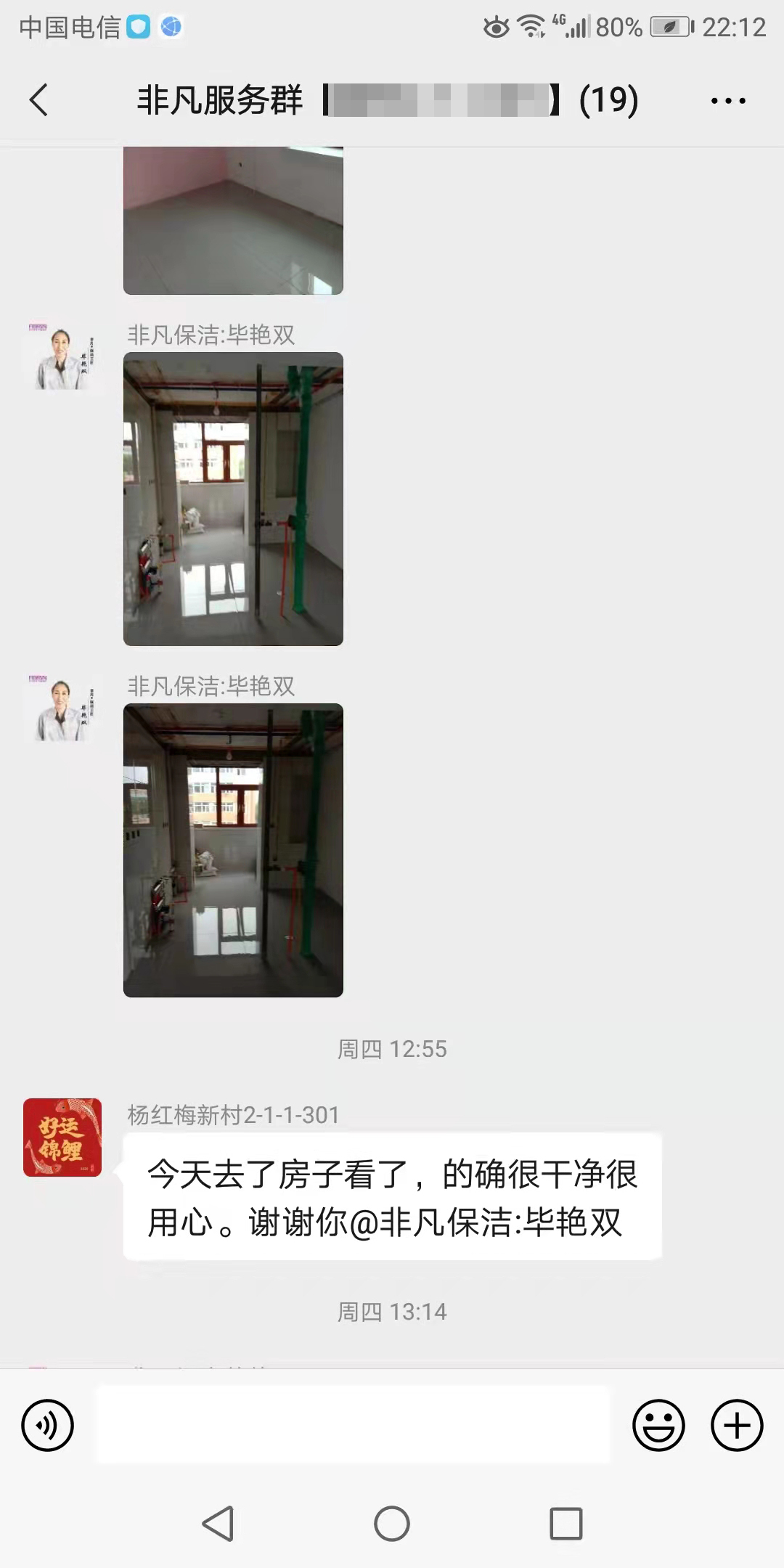View 杨红梅's koi avatar profile
The width and height of the screenshot is (784, 1568).
(62, 1138)
